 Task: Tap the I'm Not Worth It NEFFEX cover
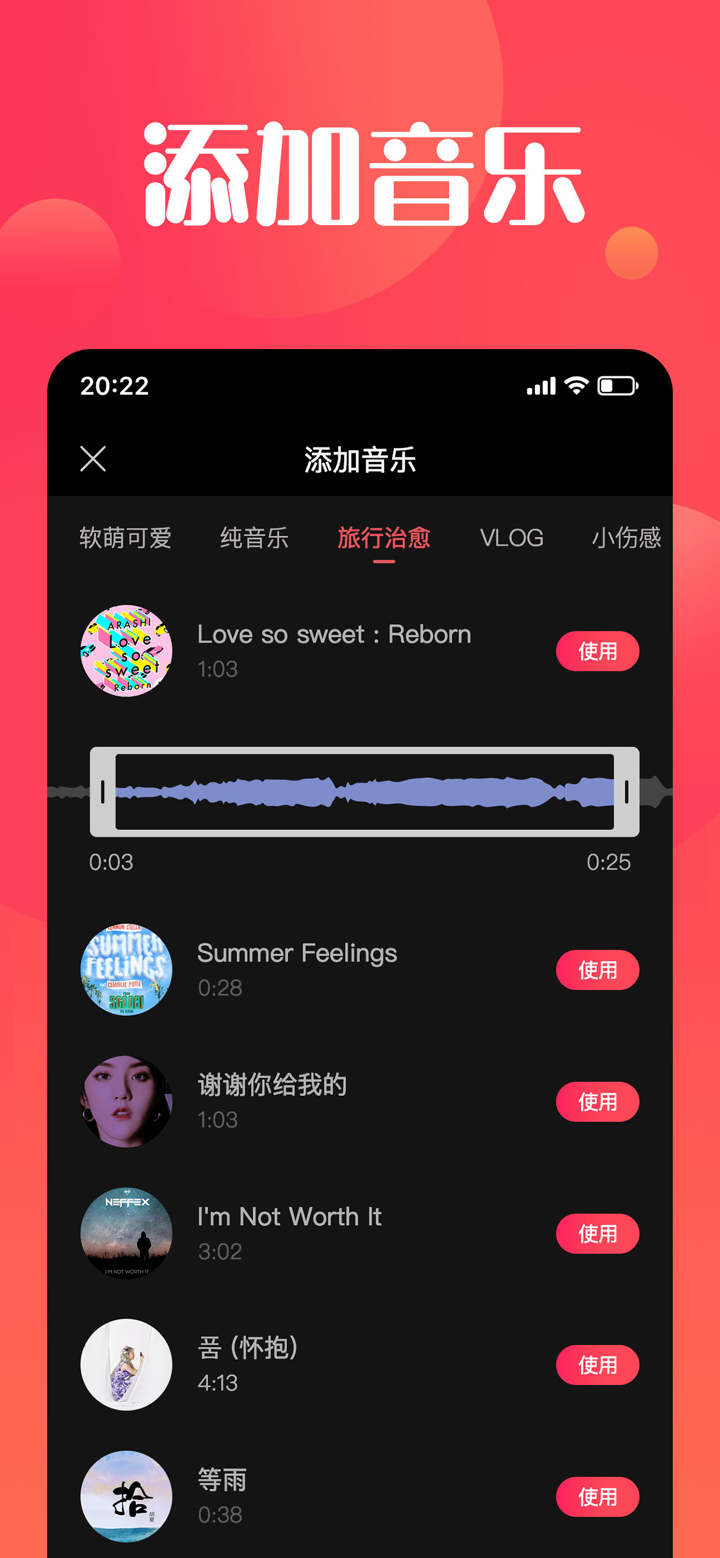pos(126,1233)
